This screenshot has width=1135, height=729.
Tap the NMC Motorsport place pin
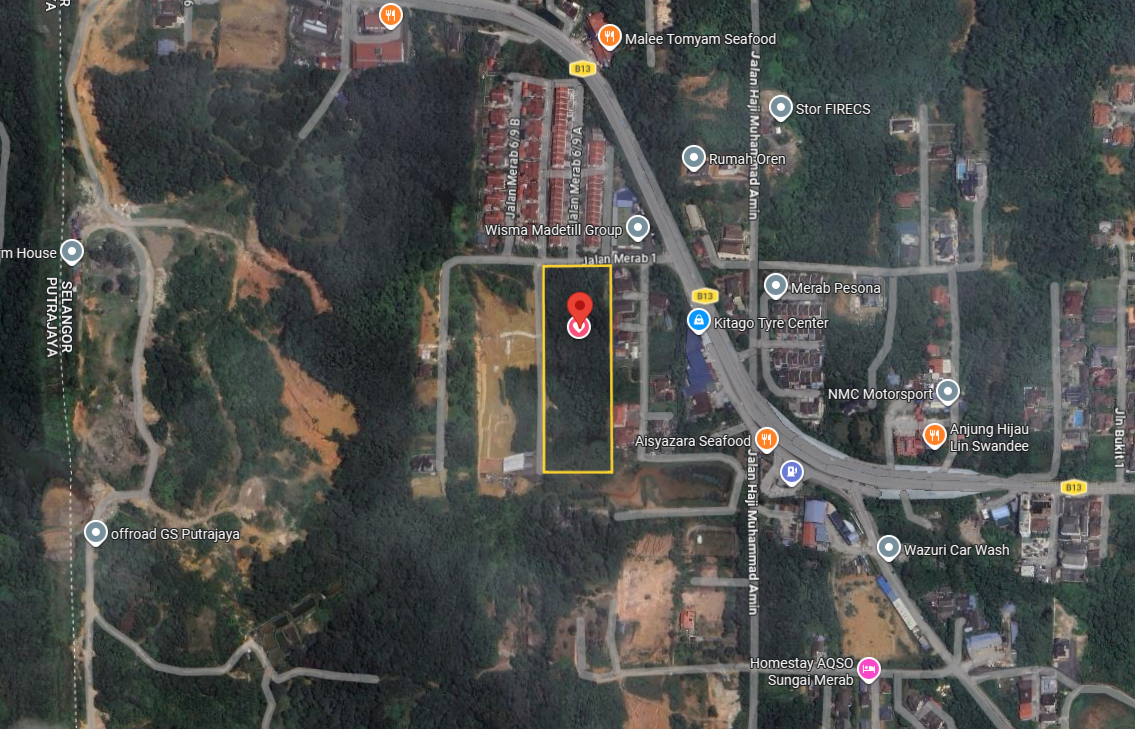click(x=947, y=393)
